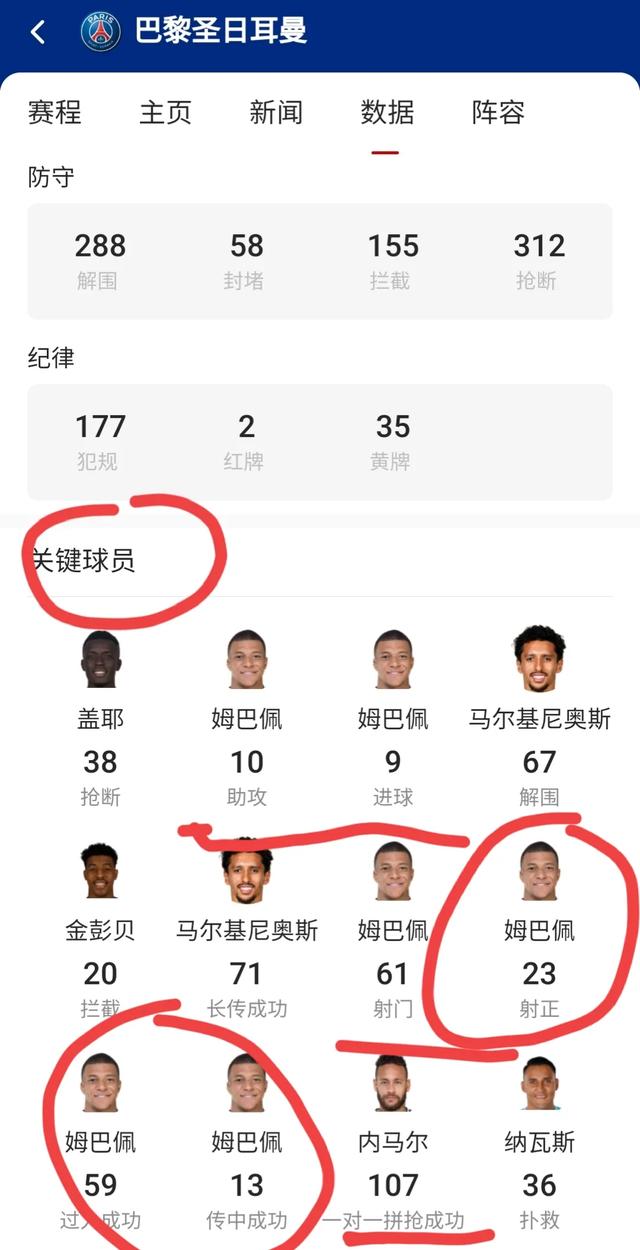This screenshot has width=640, height=1250.
Task: Select the 数据 tab
Action: click(x=387, y=112)
